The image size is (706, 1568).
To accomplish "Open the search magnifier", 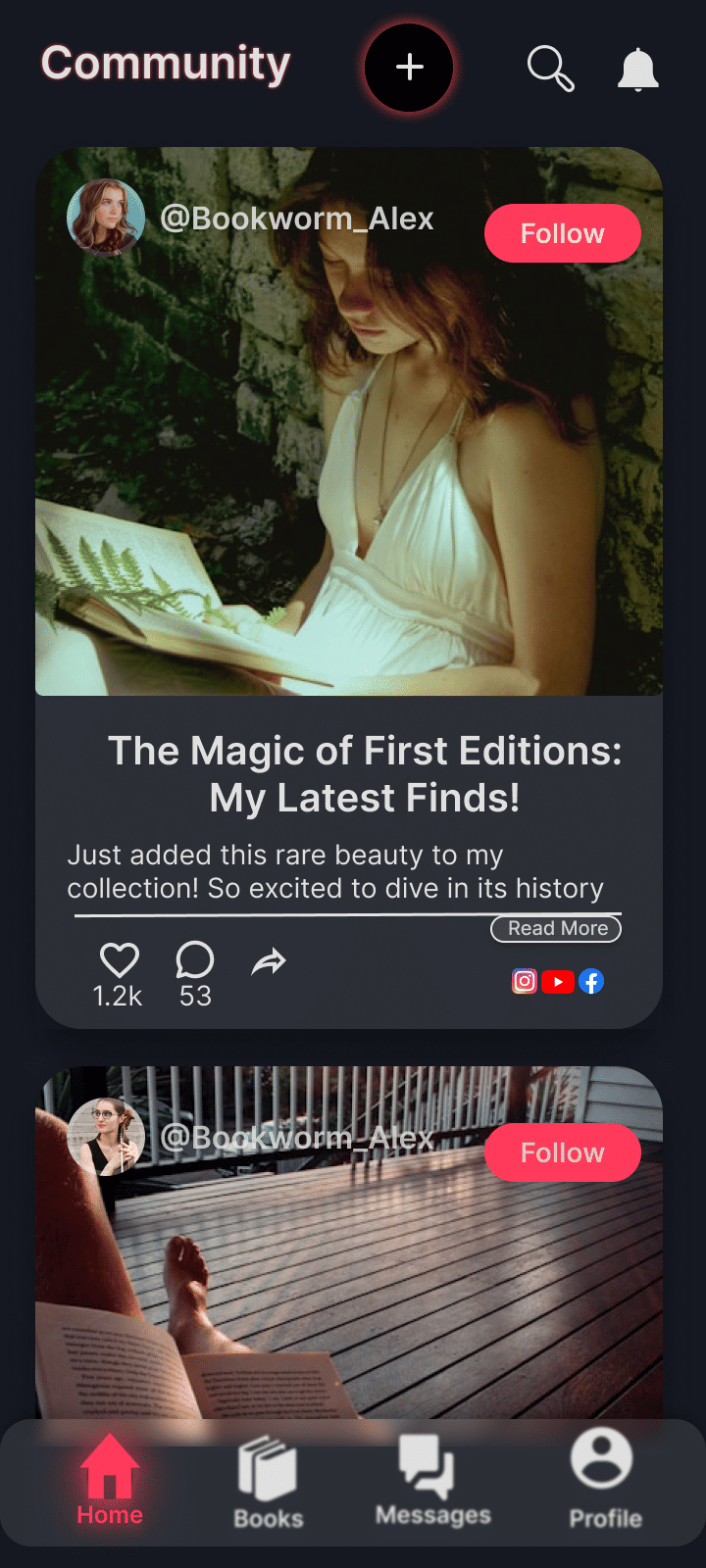I will (550, 69).
